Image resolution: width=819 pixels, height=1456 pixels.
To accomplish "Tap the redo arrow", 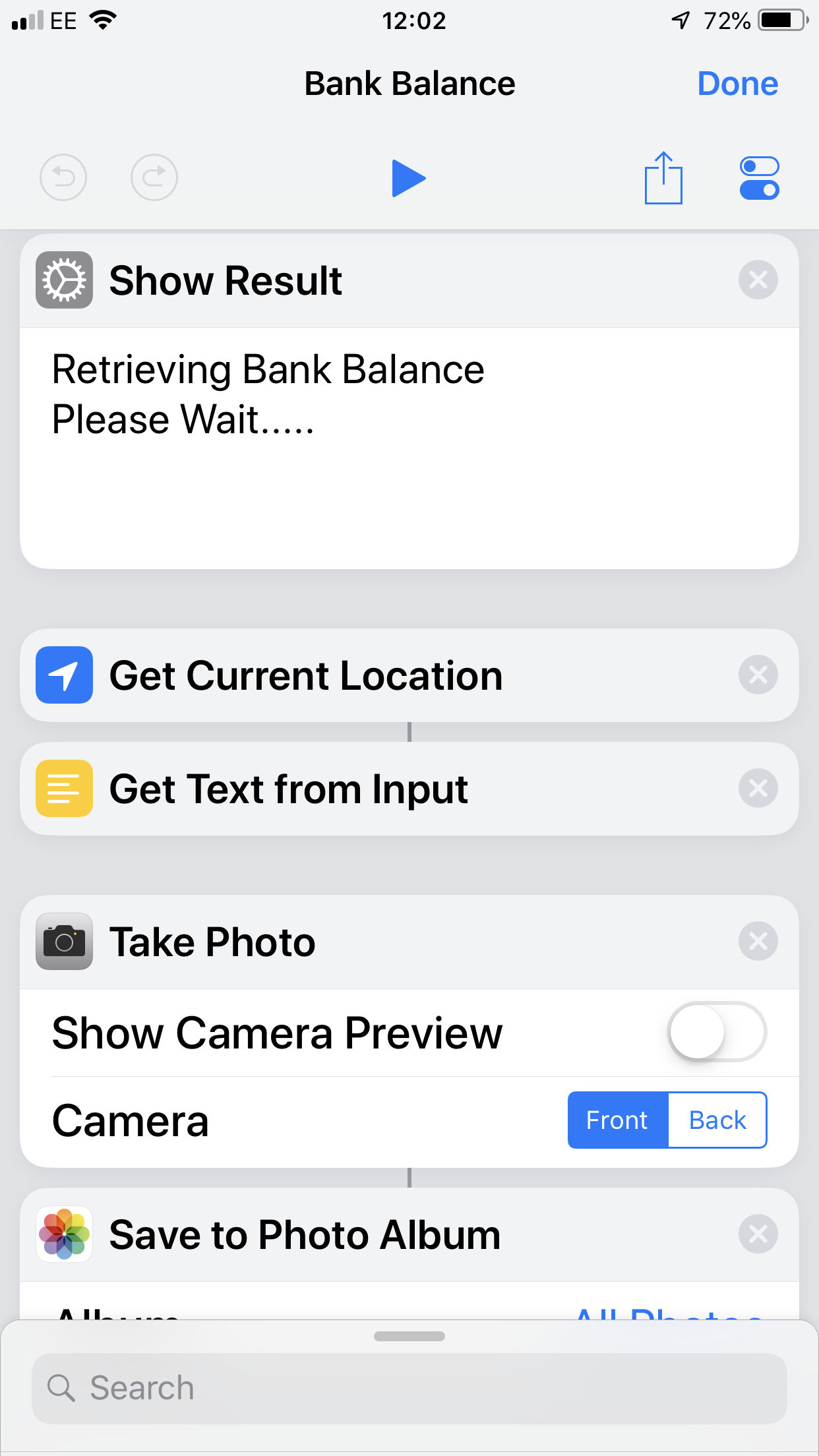I will coord(154,177).
